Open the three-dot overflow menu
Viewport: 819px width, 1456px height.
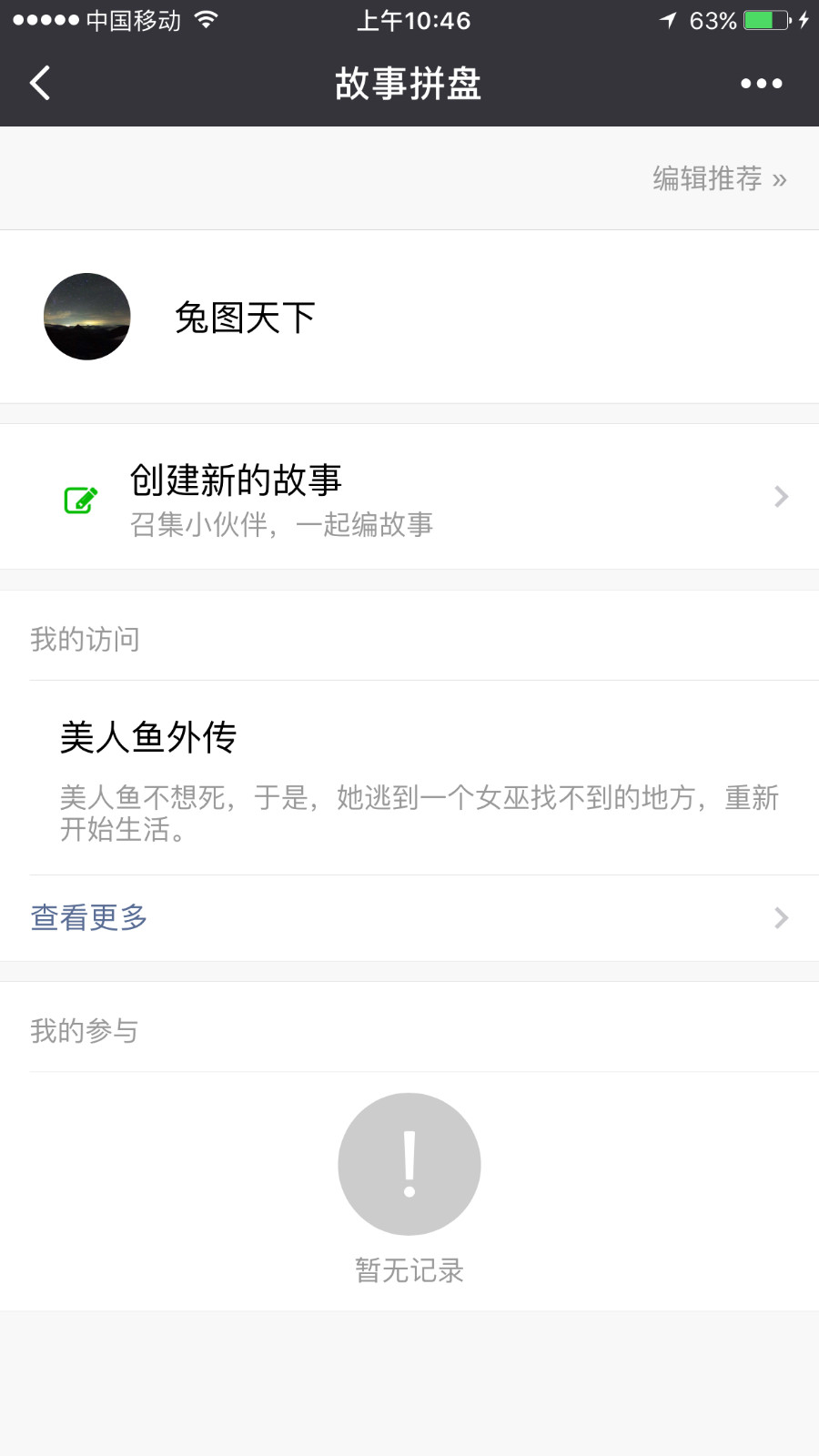coord(761,84)
